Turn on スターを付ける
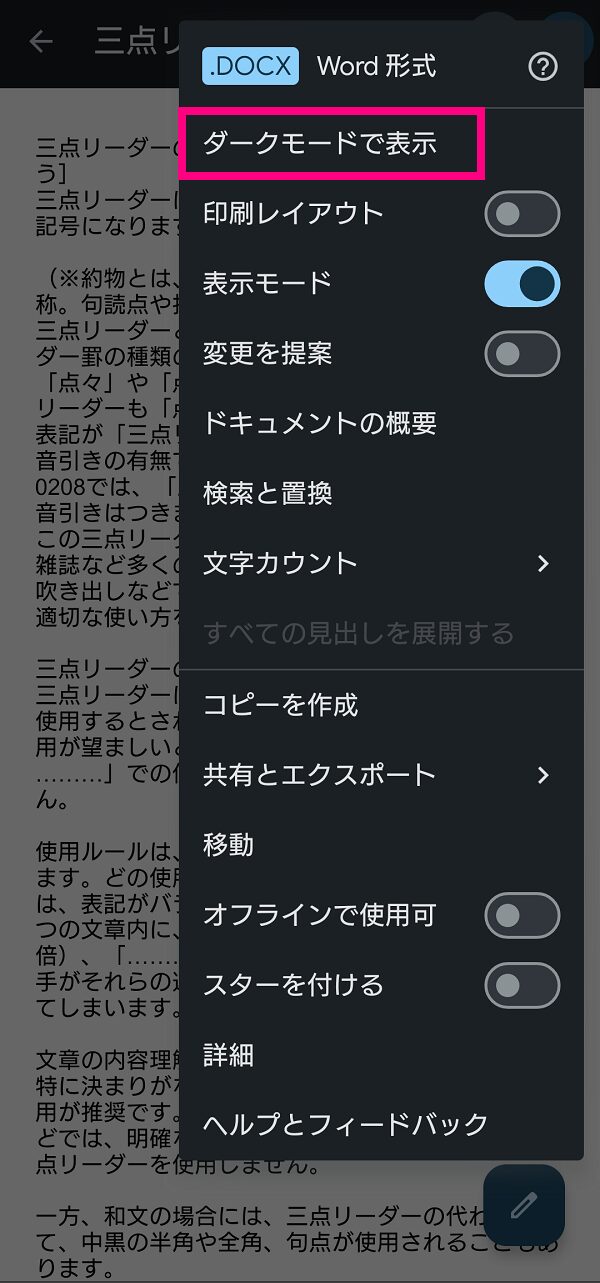The width and height of the screenshot is (600, 1283). click(x=521, y=985)
